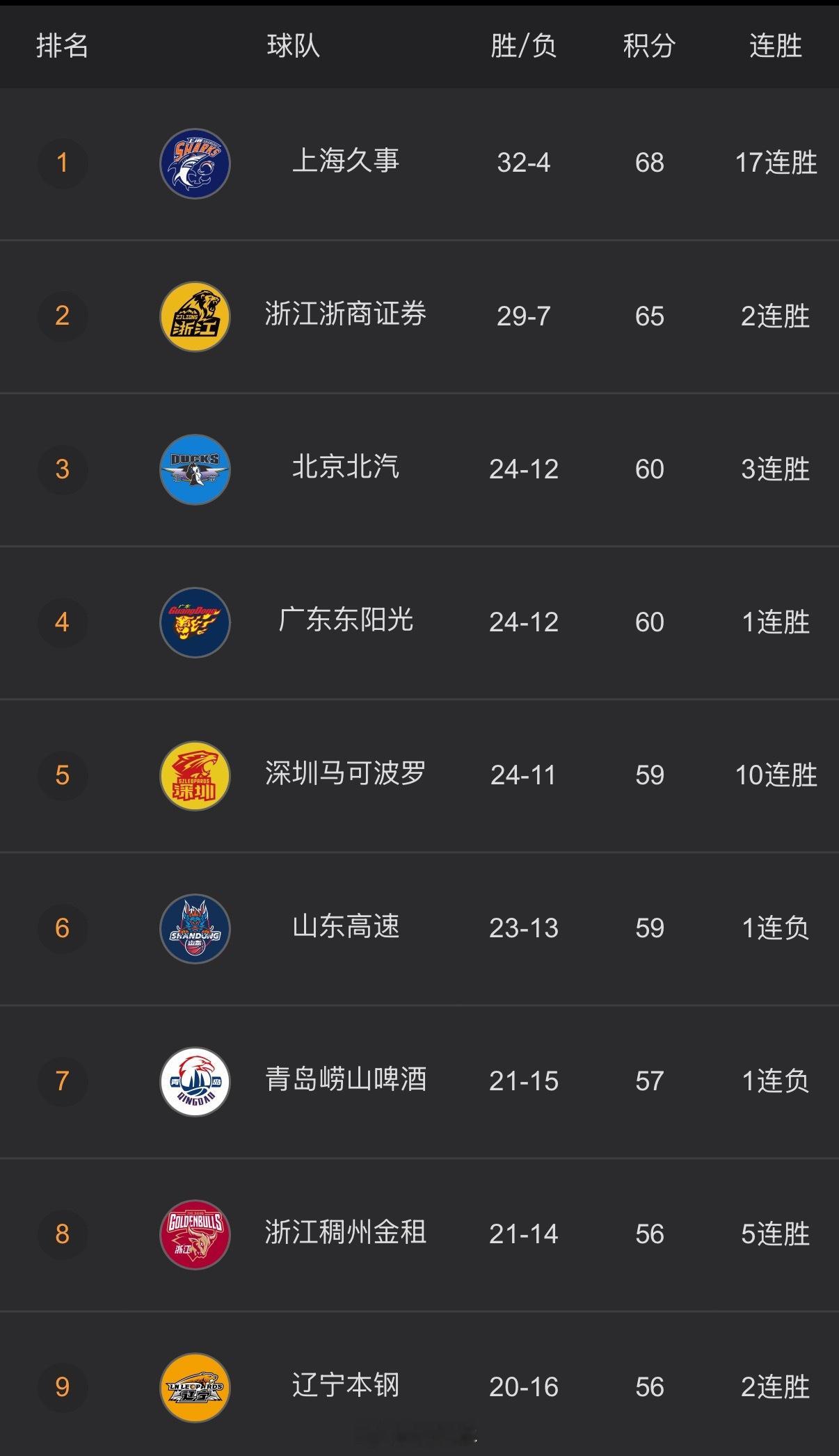Click the Guangdong tigers logo
Image resolution: width=839 pixels, height=1456 pixels.
pyautogui.click(x=195, y=622)
